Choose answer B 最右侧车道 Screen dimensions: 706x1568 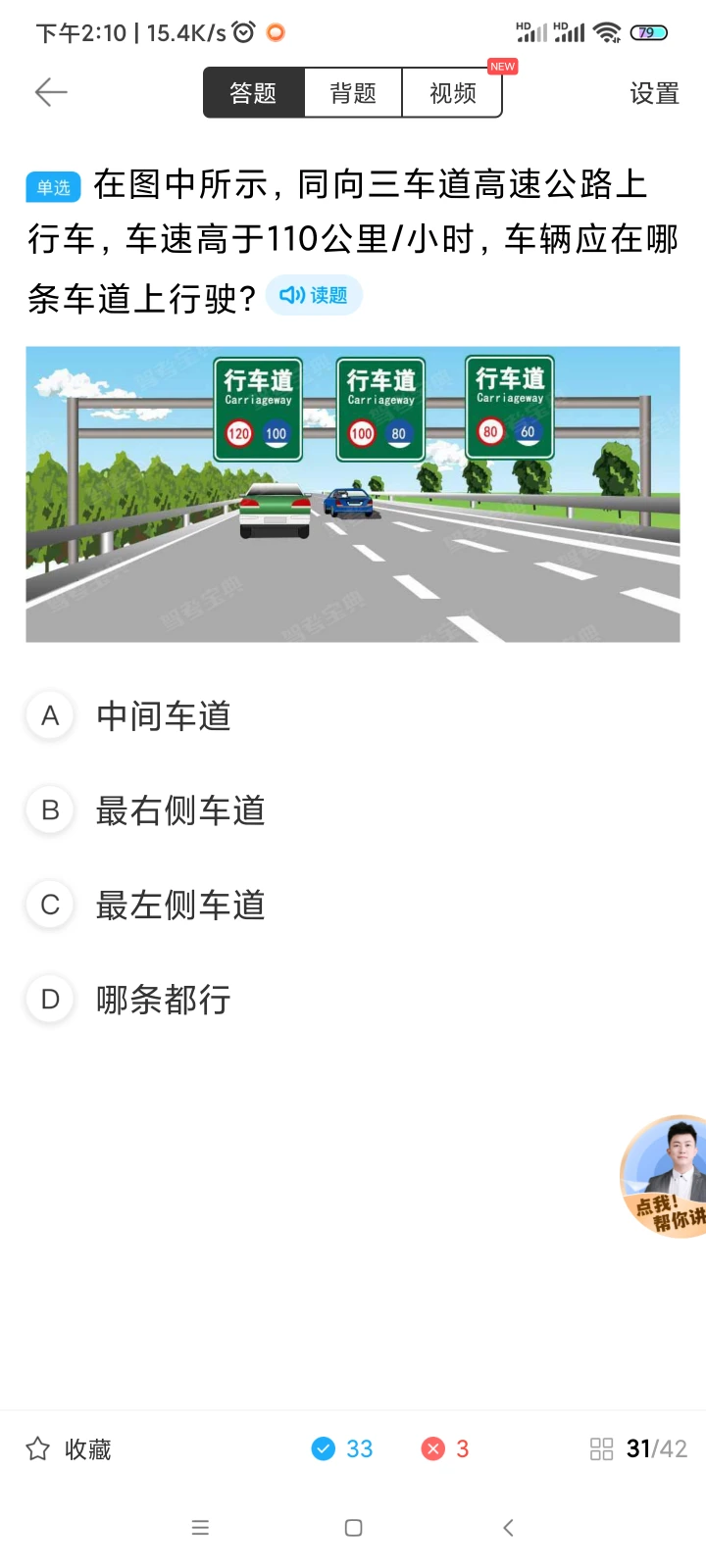tap(179, 810)
